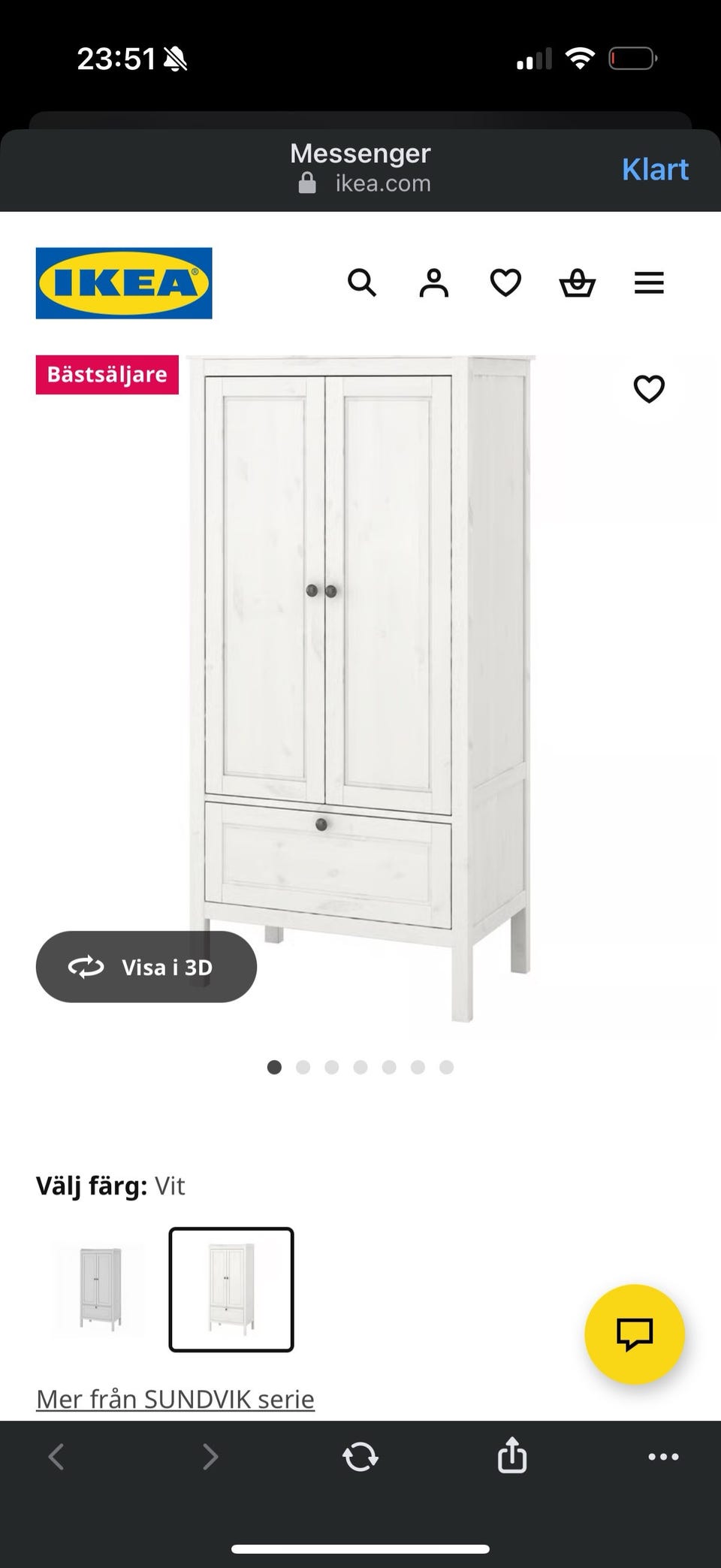Go back with the browser's left arrow
Screen dimensions: 721x1568
click(56, 1457)
